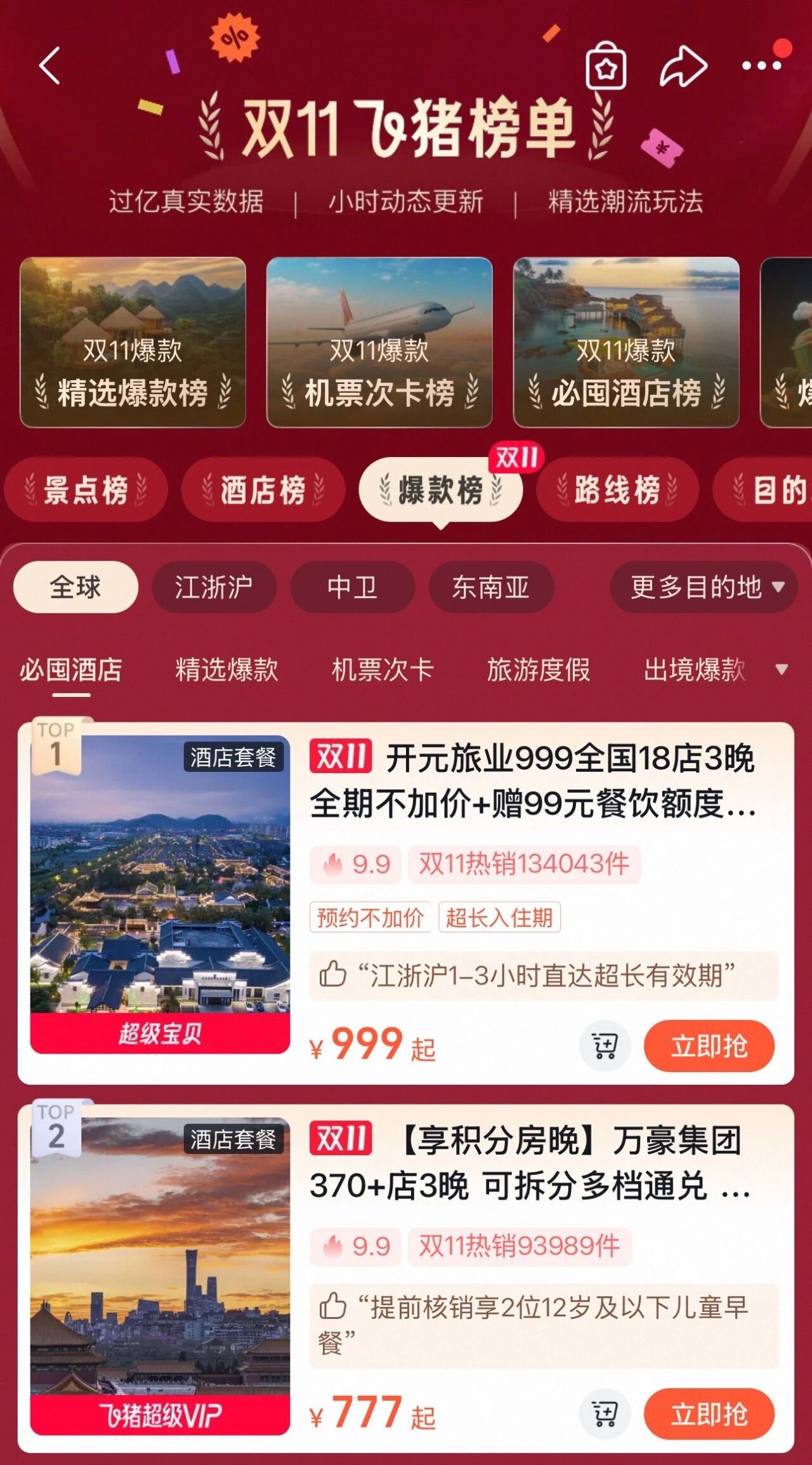
Task: Switch to the 酒店榜 ranking
Action: (x=263, y=490)
